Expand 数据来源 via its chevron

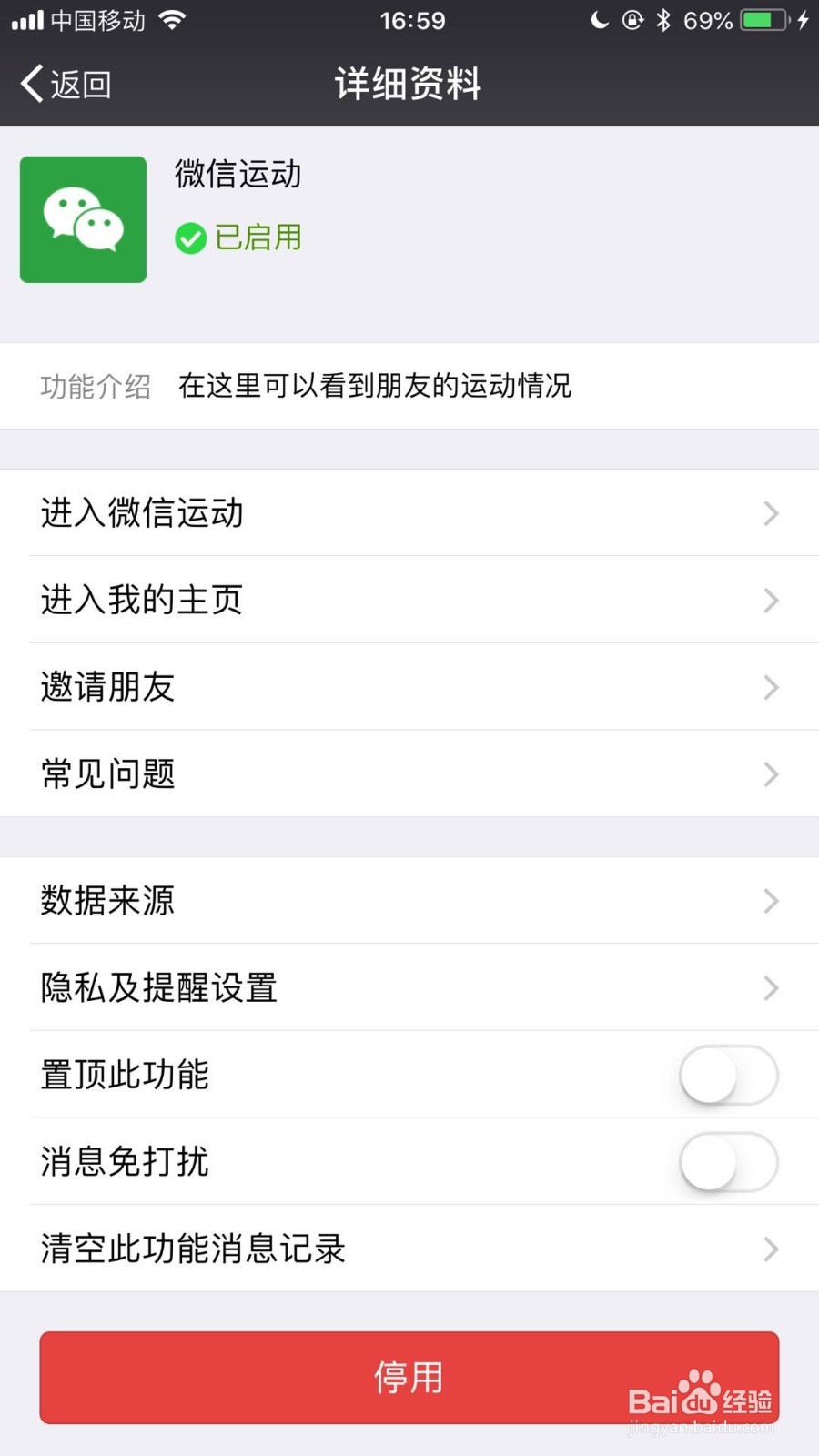[770, 901]
